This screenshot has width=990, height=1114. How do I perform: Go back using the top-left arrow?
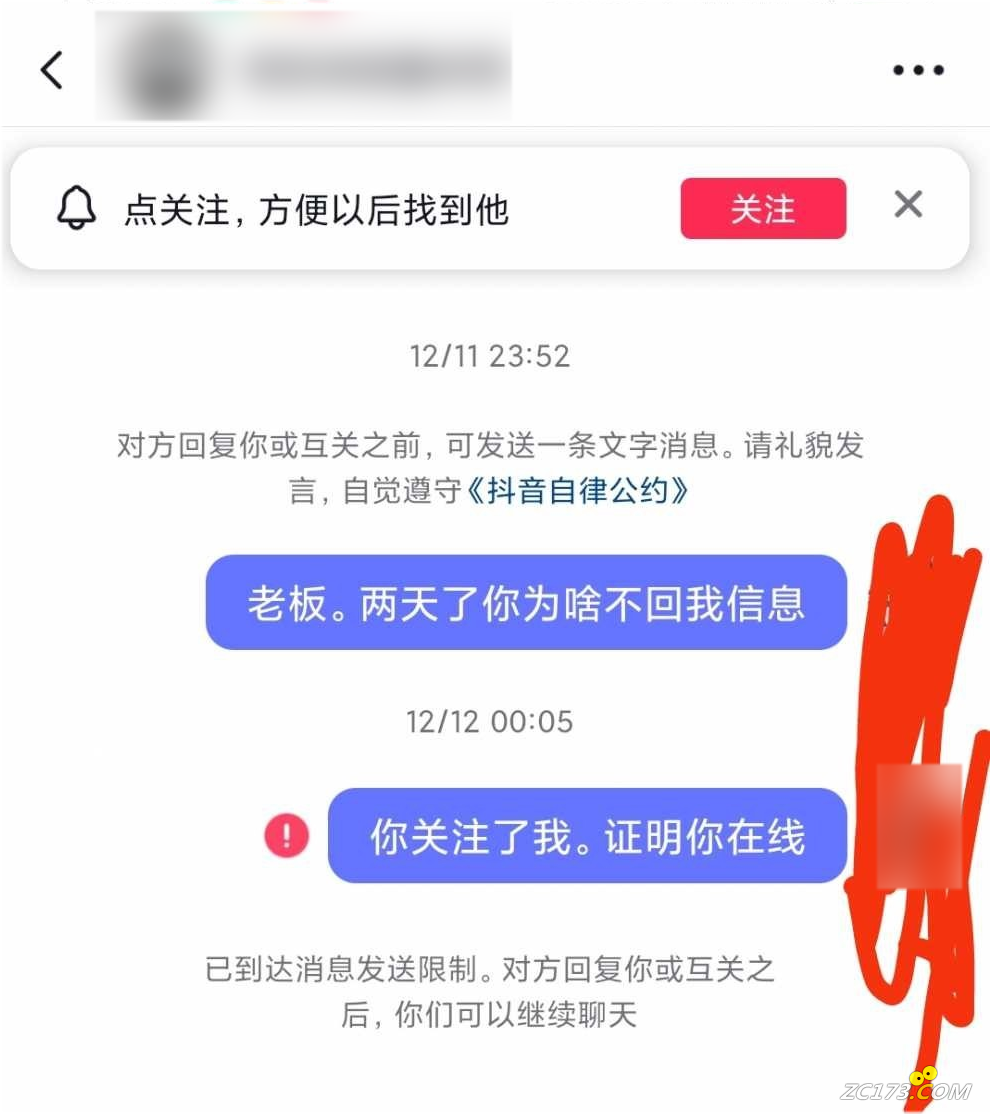coord(52,70)
